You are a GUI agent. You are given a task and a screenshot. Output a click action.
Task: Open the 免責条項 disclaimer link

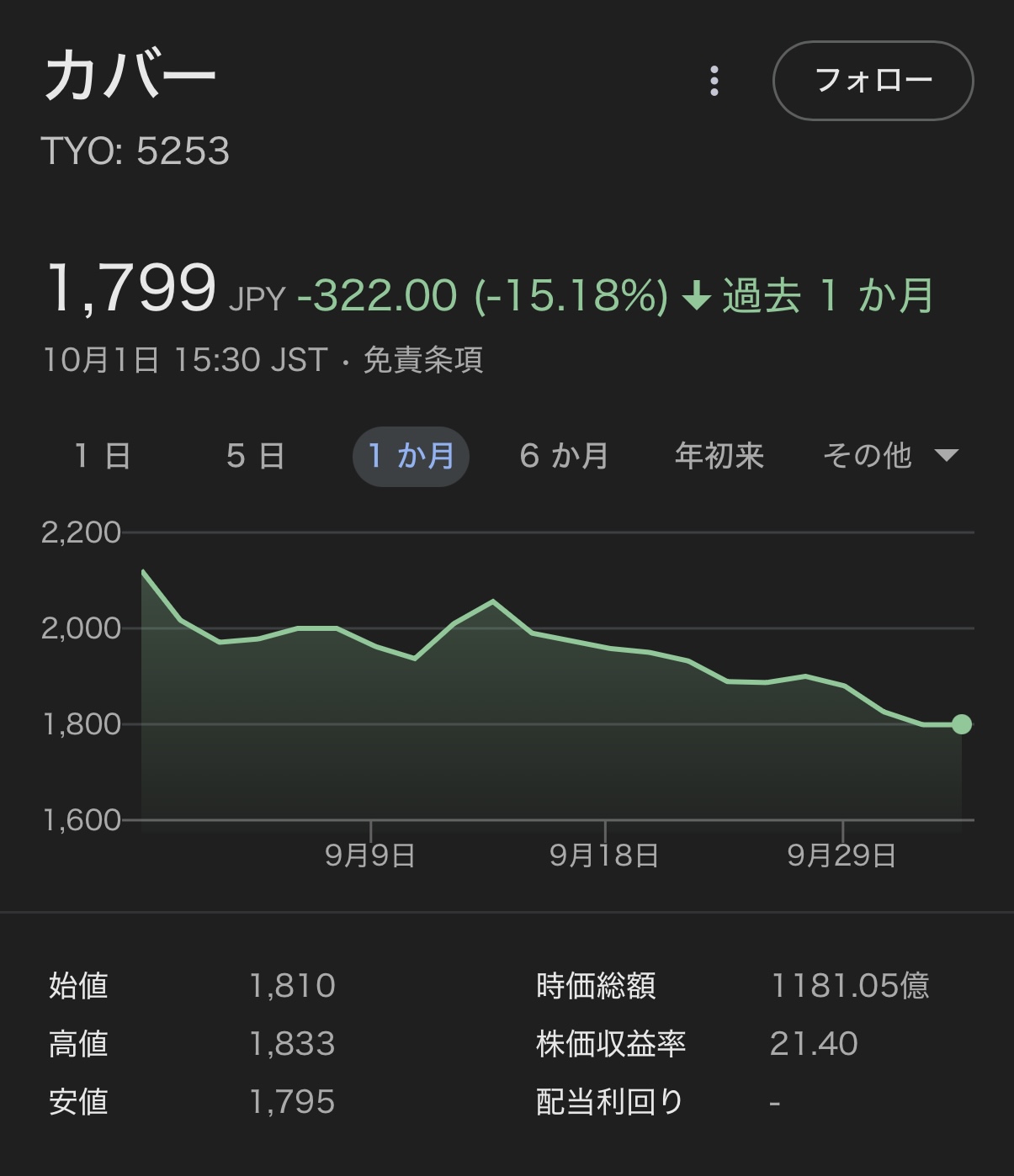click(x=423, y=360)
